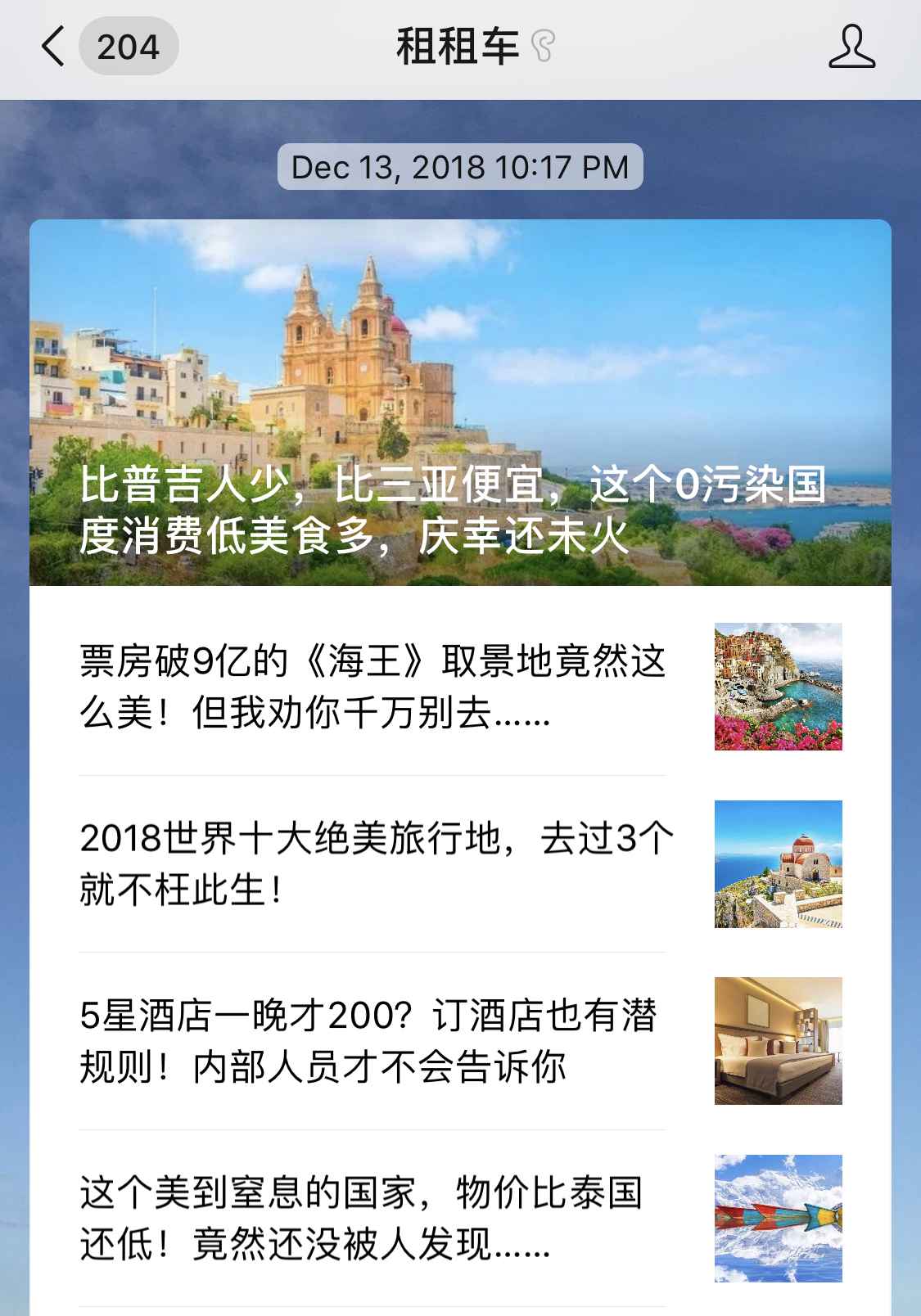The width and height of the screenshot is (921, 1316).
Task: Tap the Dec 13, 2018 timestamp bubble
Action: coord(460,168)
